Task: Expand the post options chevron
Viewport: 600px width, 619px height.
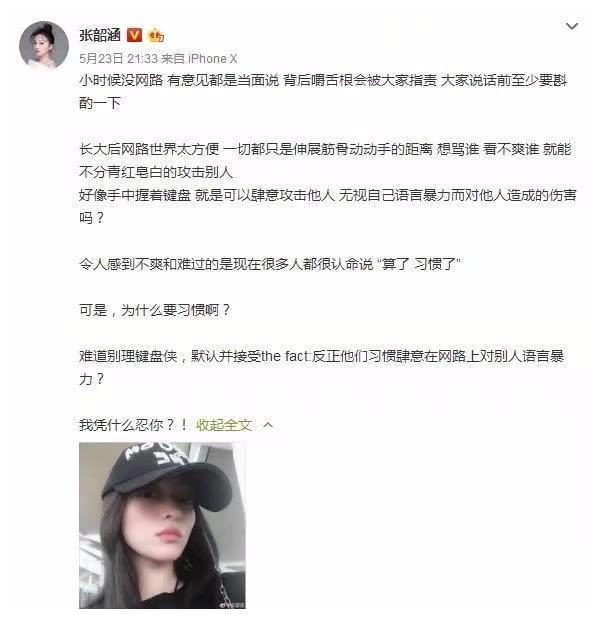Action: click(x=571, y=25)
